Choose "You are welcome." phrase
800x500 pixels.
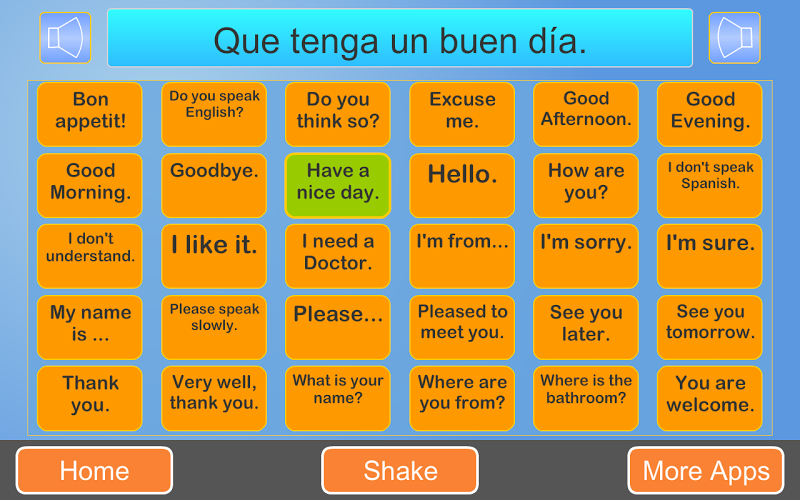tap(710, 398)
